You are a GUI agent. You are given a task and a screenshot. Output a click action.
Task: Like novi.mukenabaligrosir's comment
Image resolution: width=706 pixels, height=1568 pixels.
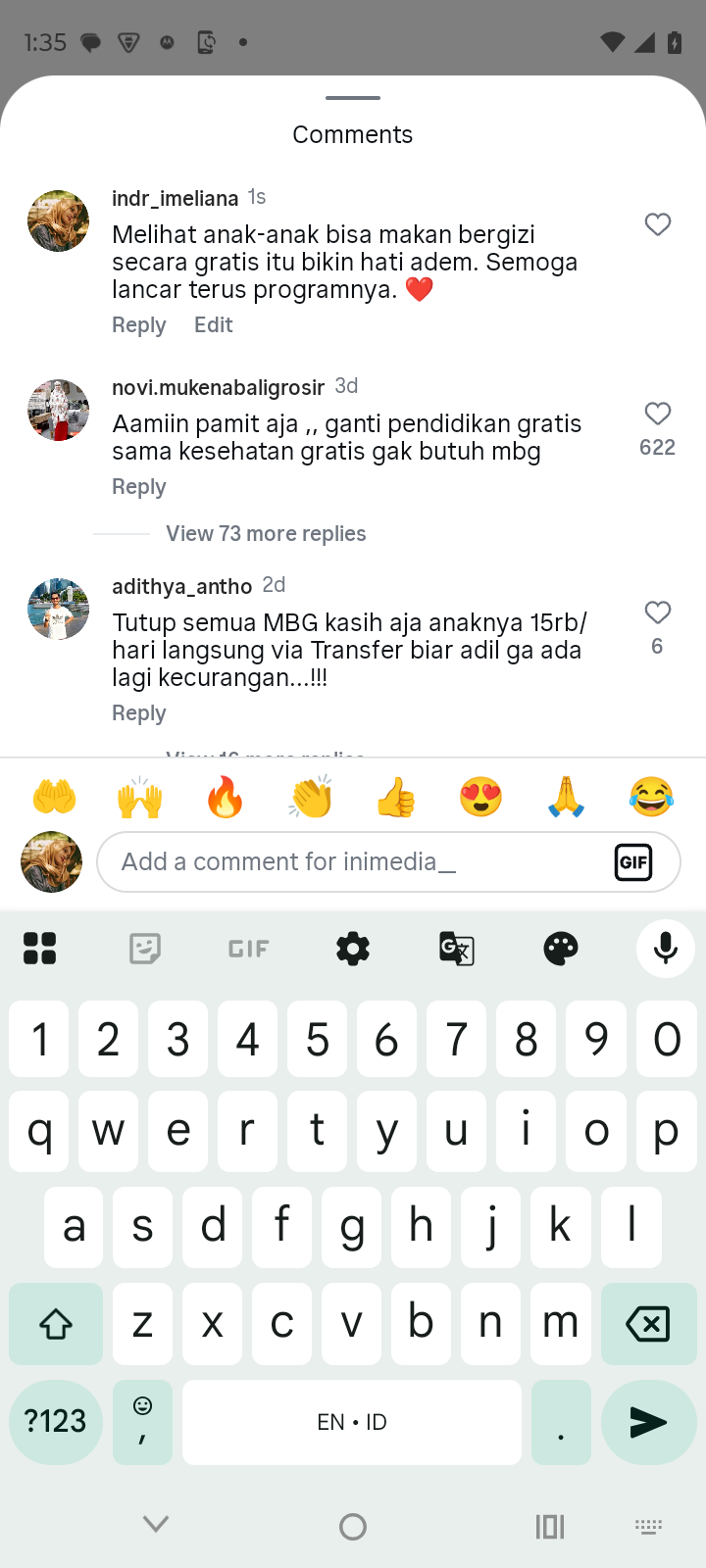pos(657,414)
